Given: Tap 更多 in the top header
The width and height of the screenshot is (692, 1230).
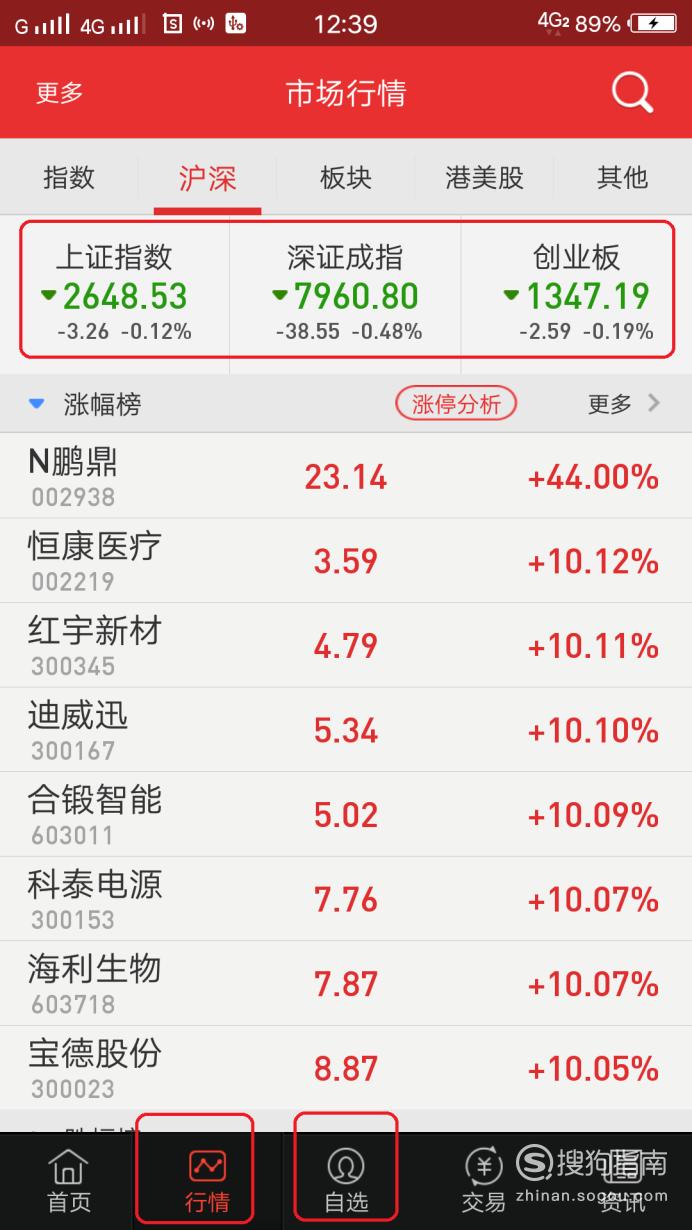Looking at the screenshot, I should tap(60, 93).
